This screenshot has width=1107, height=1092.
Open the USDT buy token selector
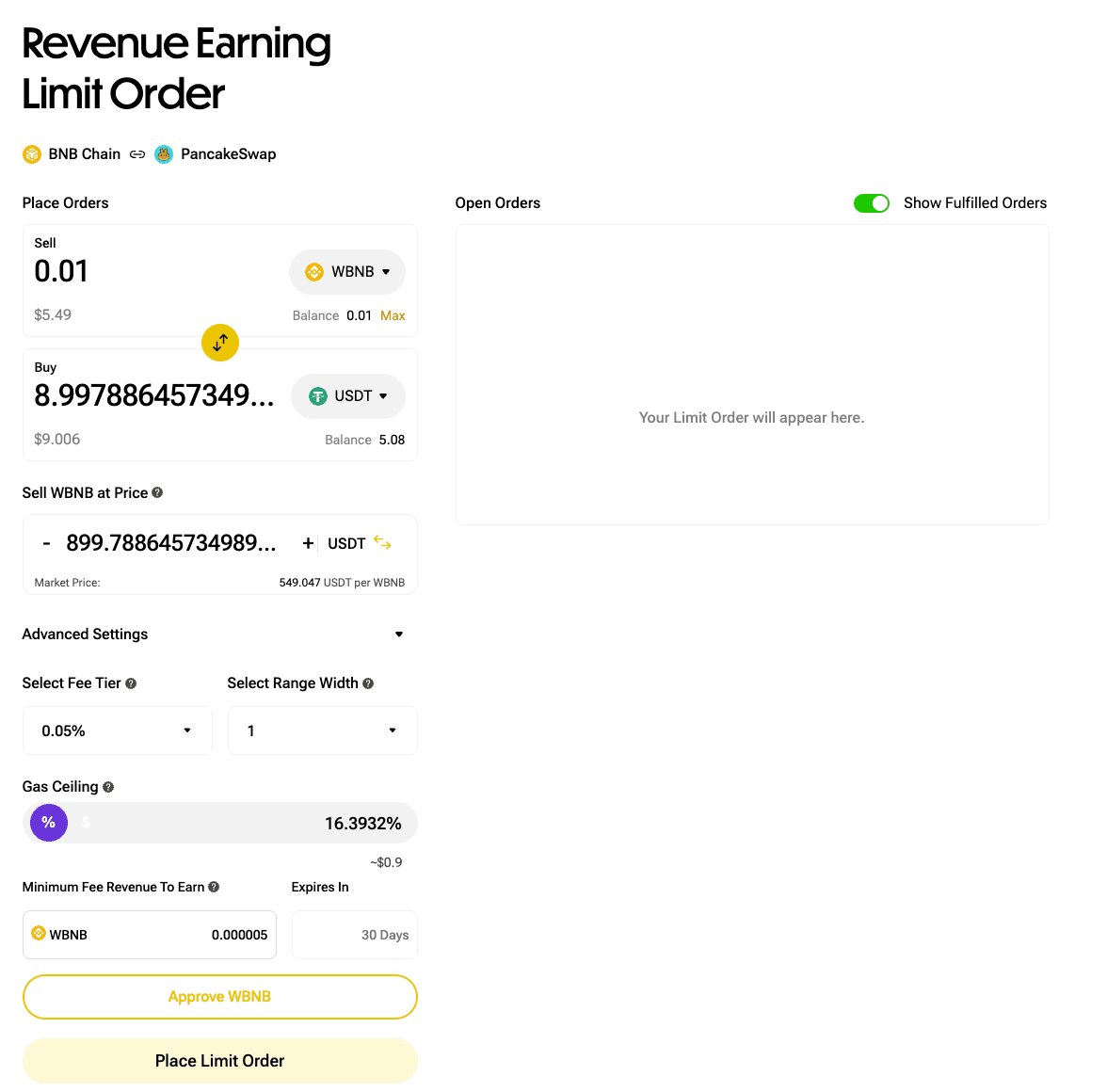pyautogui.click(x=348, y=396)
